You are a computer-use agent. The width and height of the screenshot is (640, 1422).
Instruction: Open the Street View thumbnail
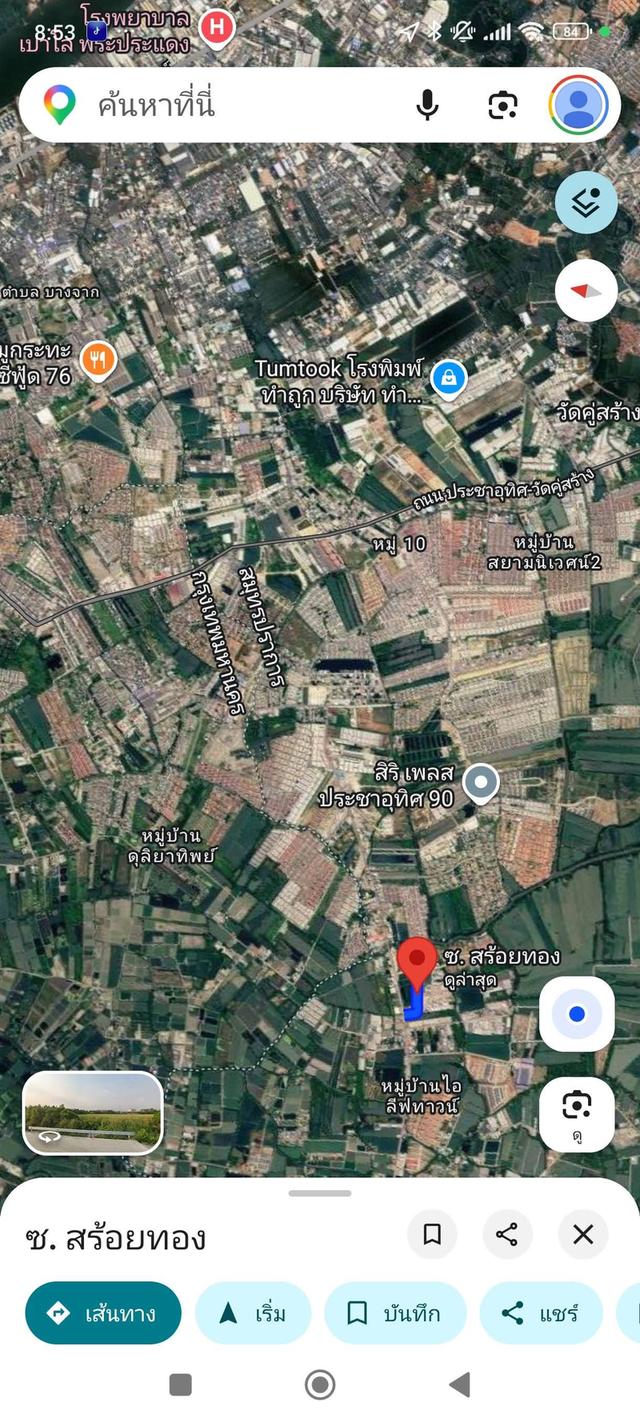pos(93,1112)
